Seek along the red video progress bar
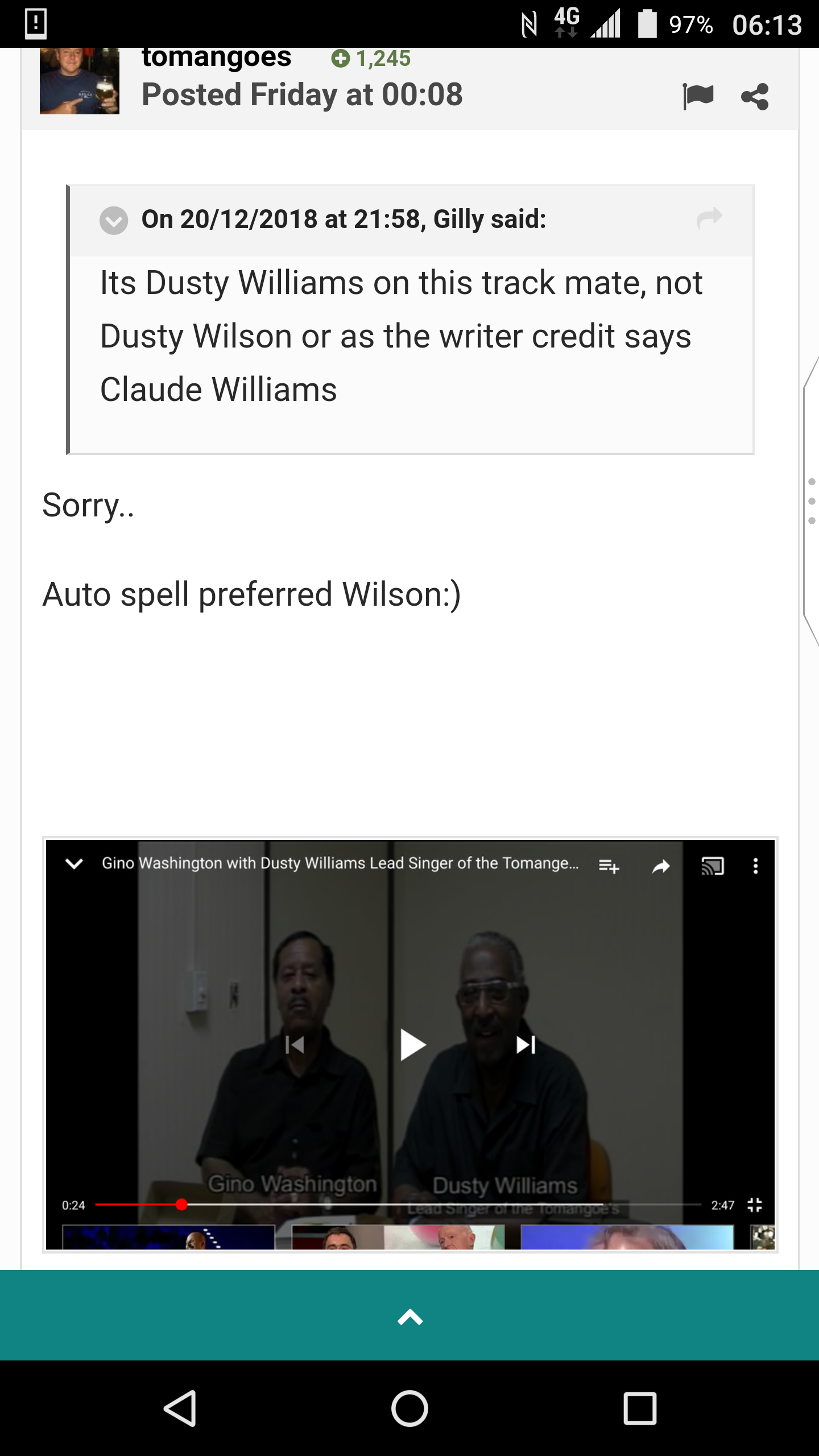The width and height of the screenshot is (819, 1456). (x=398, y=1205)
